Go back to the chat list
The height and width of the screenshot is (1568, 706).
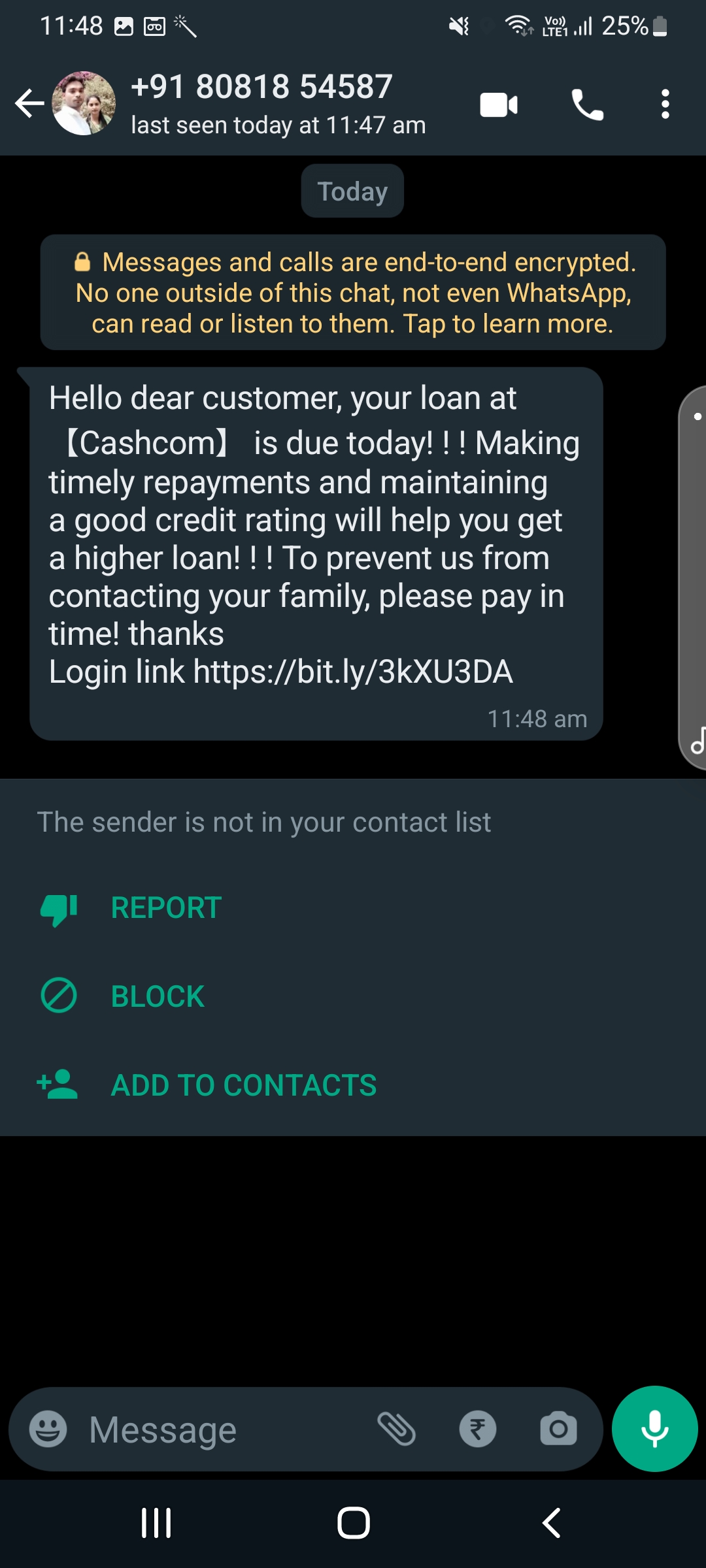click(x=29, y=104)
